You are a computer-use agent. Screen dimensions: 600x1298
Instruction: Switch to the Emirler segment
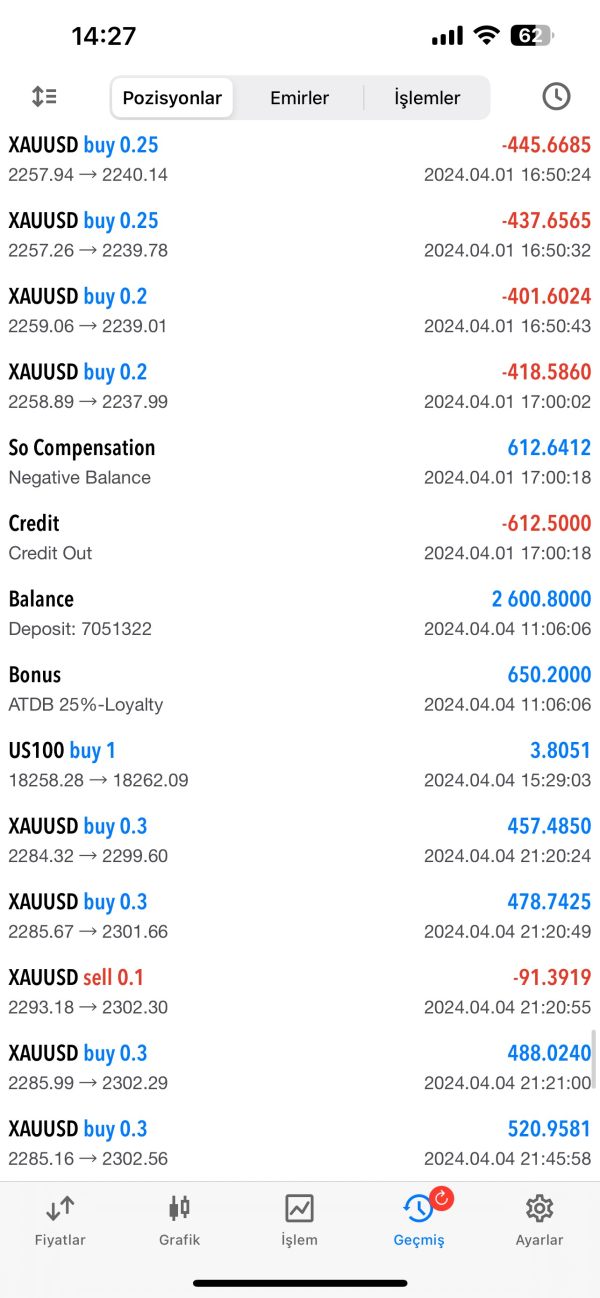coord(299,98)
